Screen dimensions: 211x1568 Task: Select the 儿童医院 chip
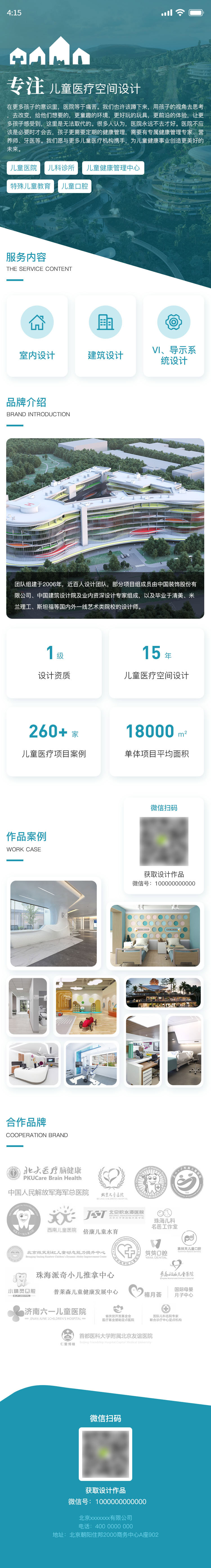(24, 167)
